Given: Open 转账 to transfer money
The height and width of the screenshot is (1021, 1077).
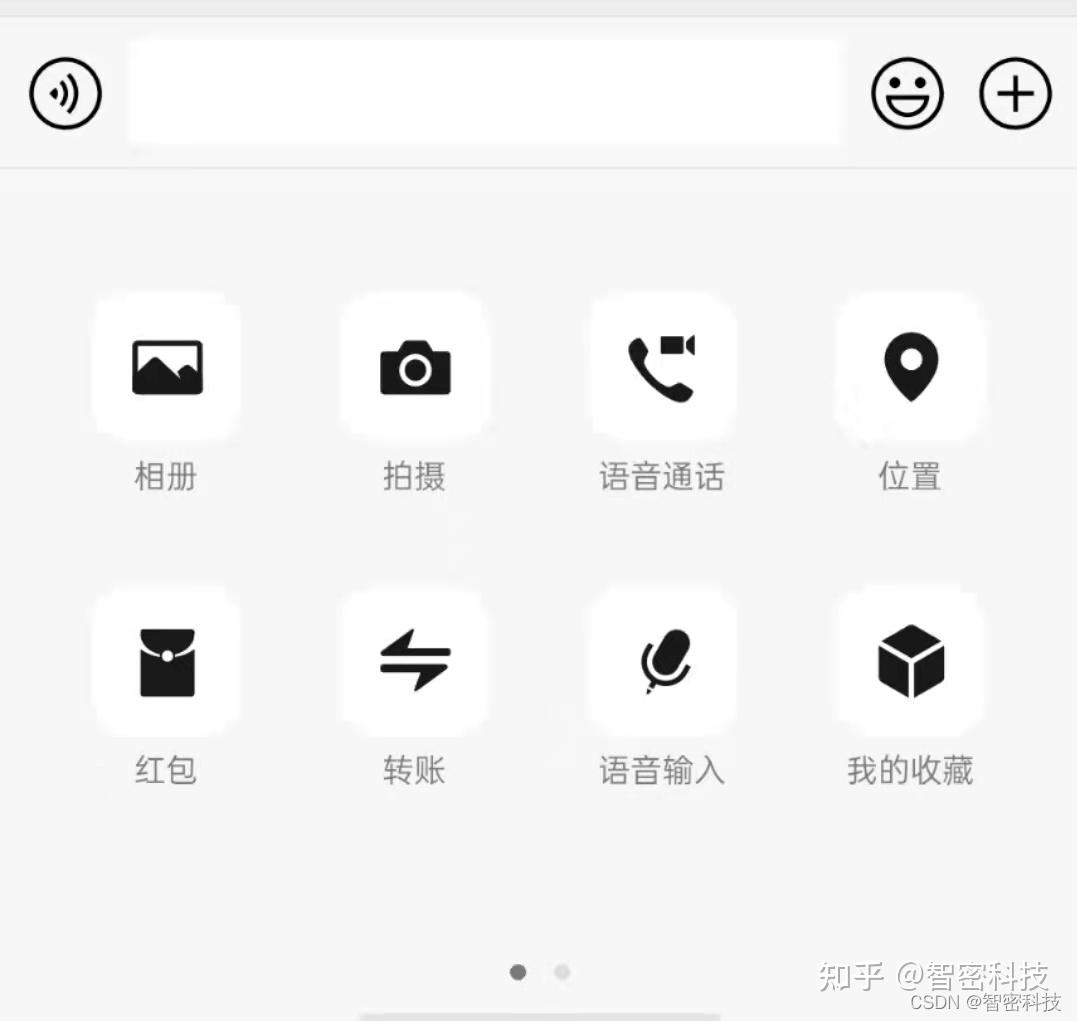Looking at the screenshot, I should click(x=415, y=661).
